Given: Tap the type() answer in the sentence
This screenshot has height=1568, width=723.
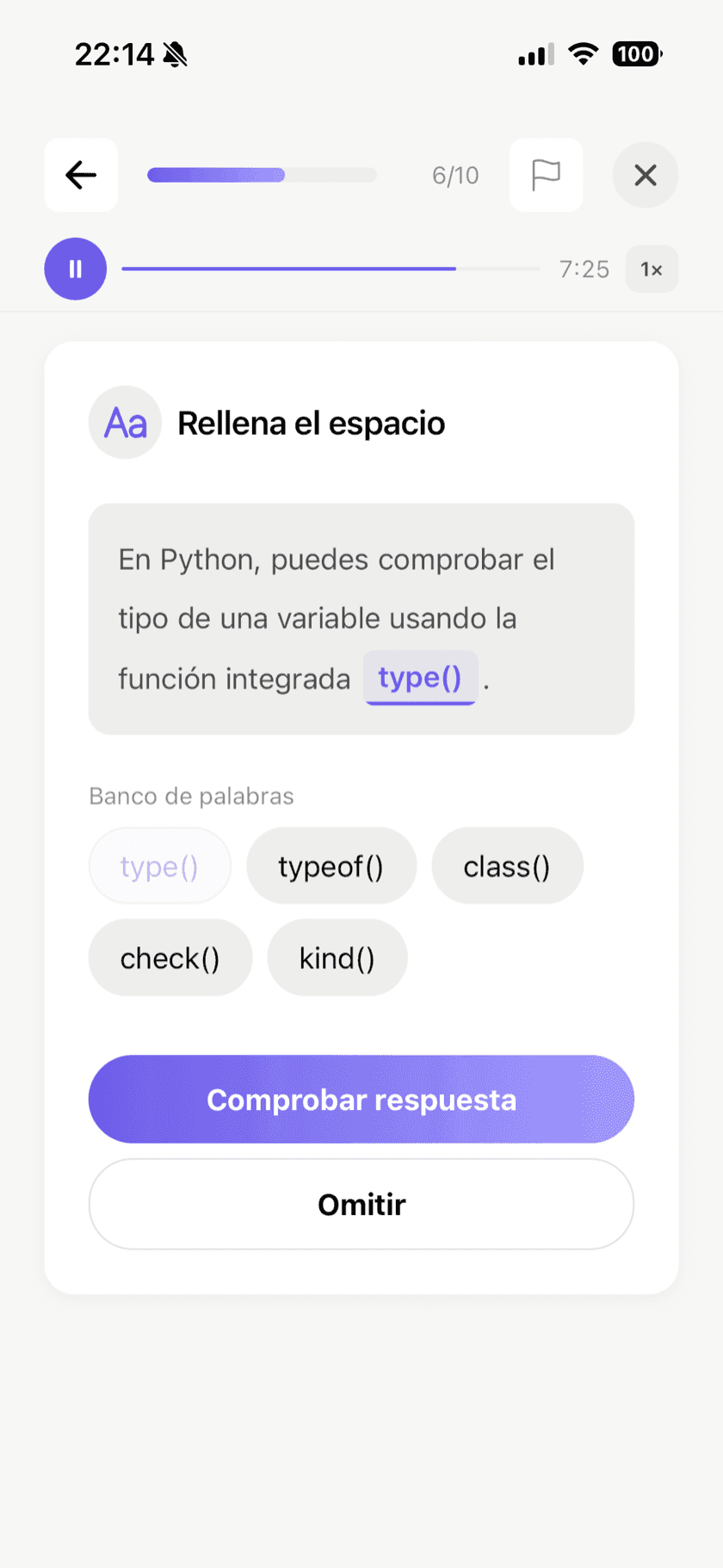Looking at the screenshot, I should [x=421, y=678].
